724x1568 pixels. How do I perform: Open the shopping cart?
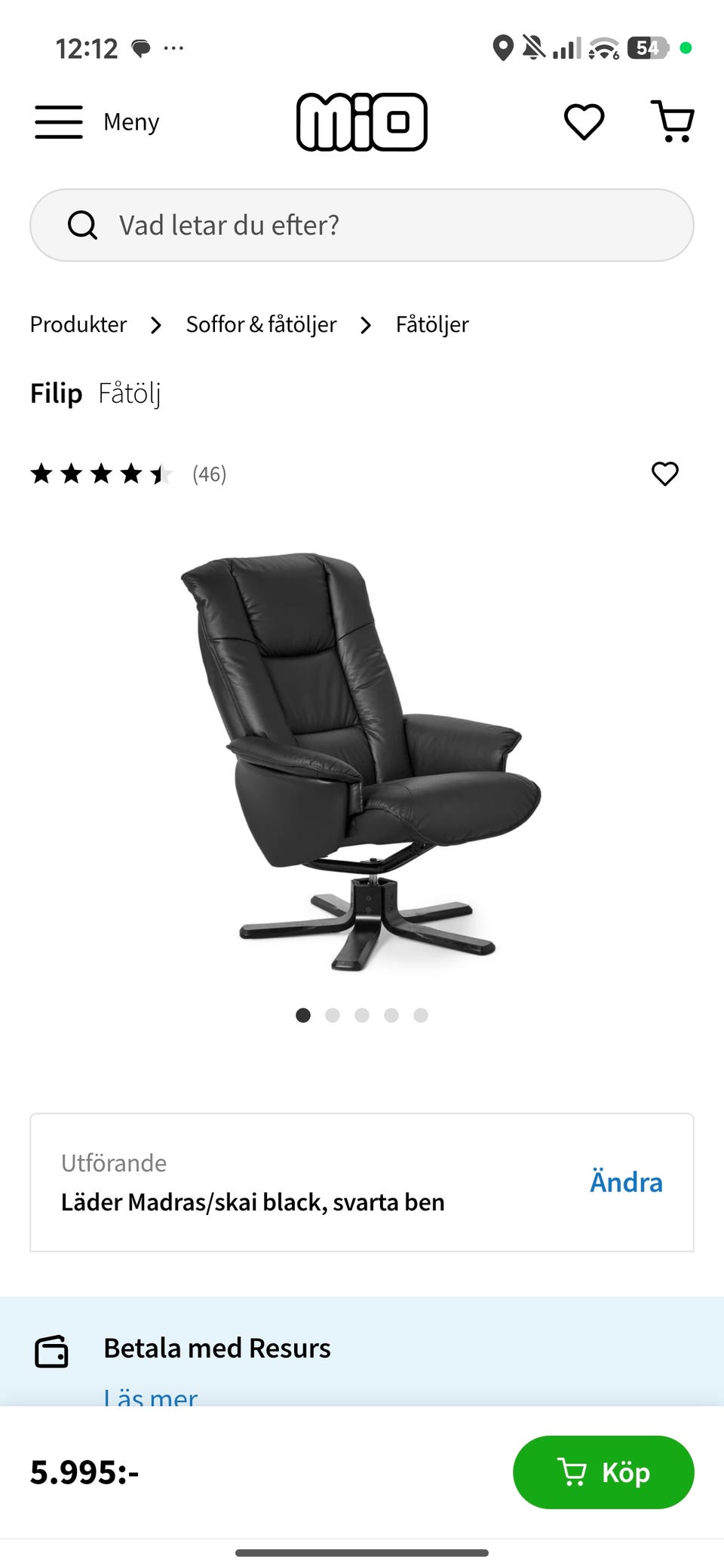[673, 122]
